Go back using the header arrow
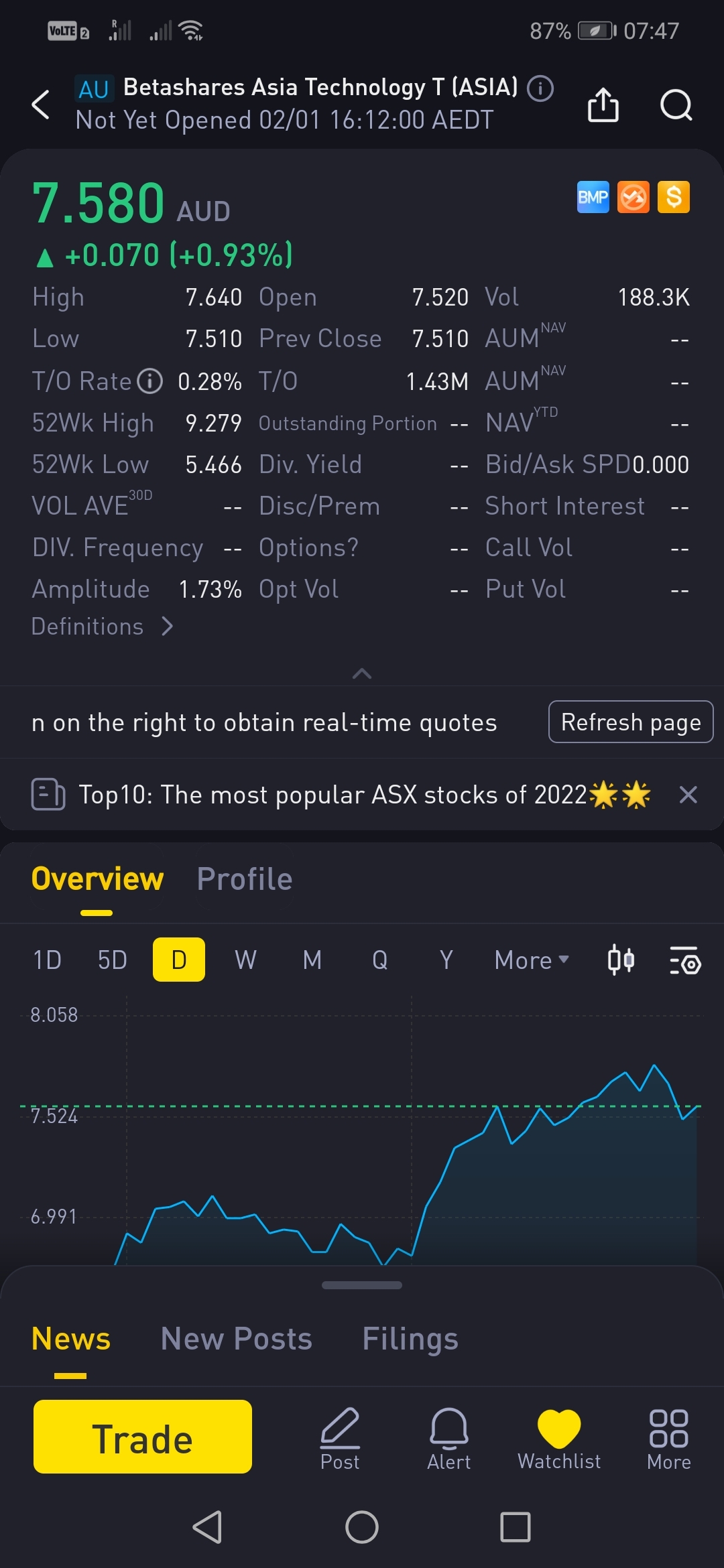This screenshot has width=724, height=1568. [41, 105]
